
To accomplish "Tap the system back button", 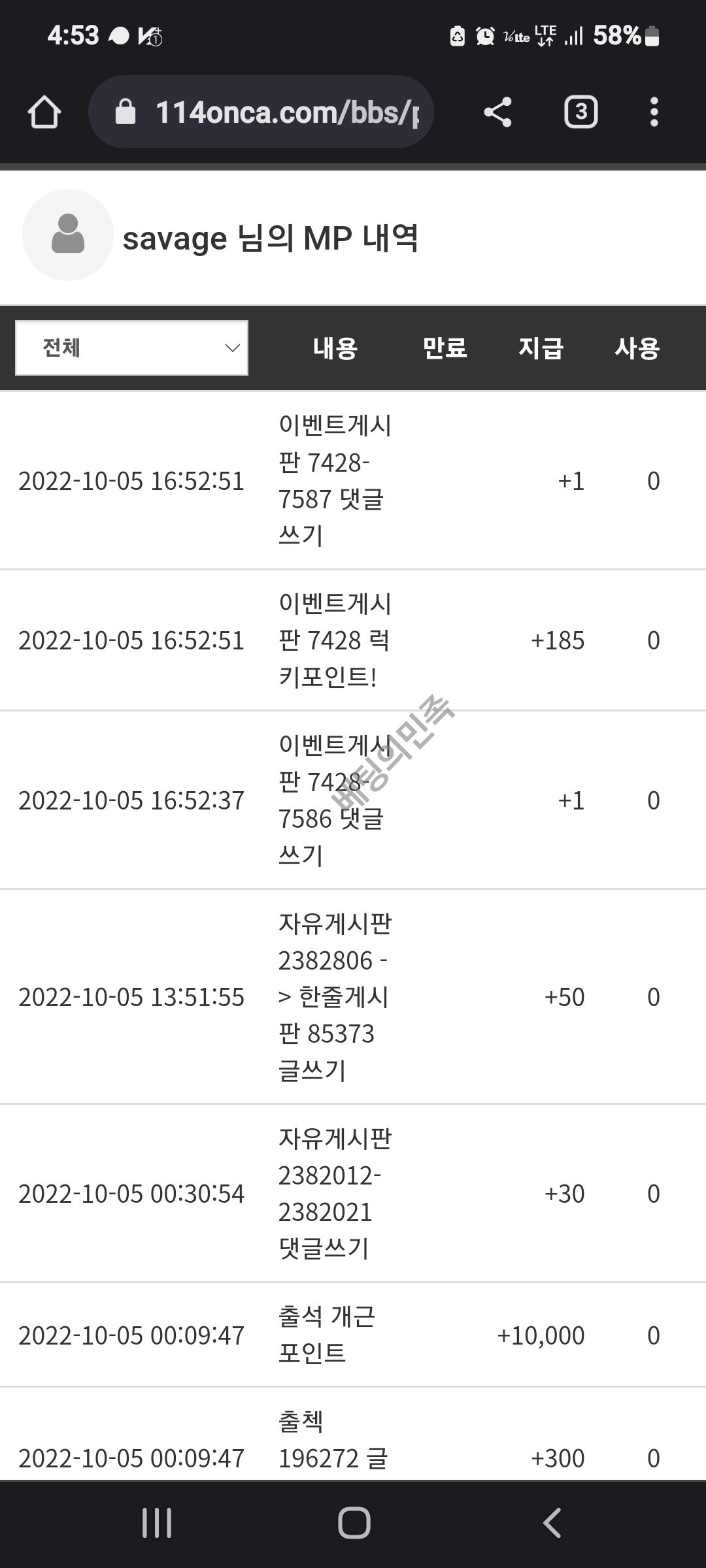I will (552, 1523).
